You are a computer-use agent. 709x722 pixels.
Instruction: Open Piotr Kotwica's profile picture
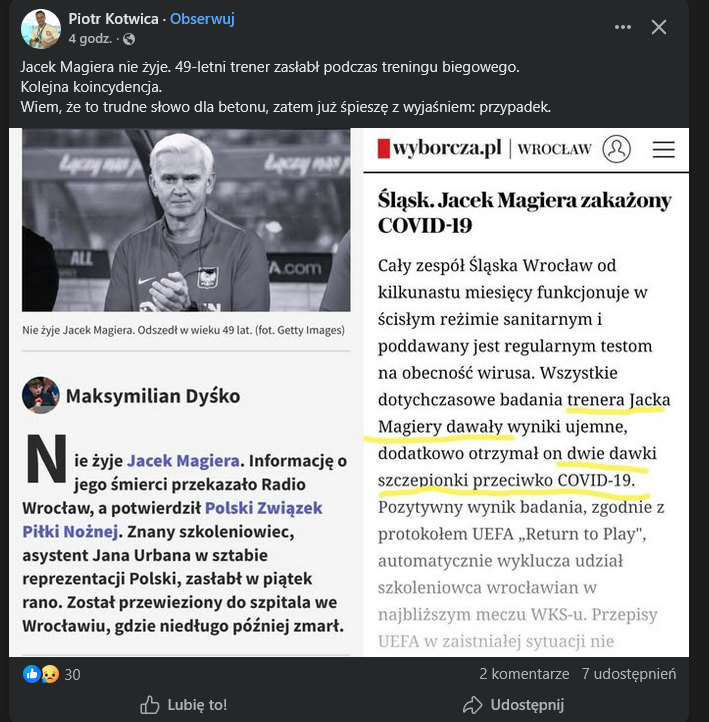pos(41,29)
